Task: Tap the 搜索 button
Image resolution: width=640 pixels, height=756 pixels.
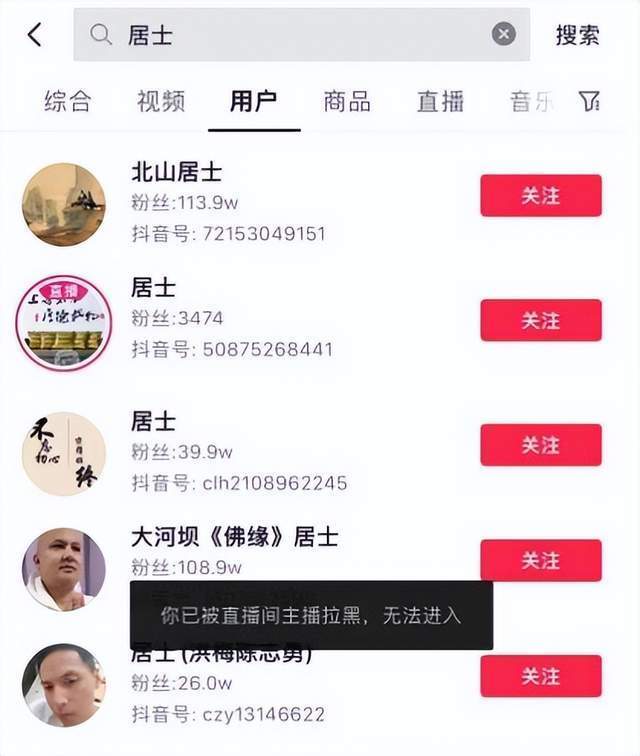Action: [578, 35]
